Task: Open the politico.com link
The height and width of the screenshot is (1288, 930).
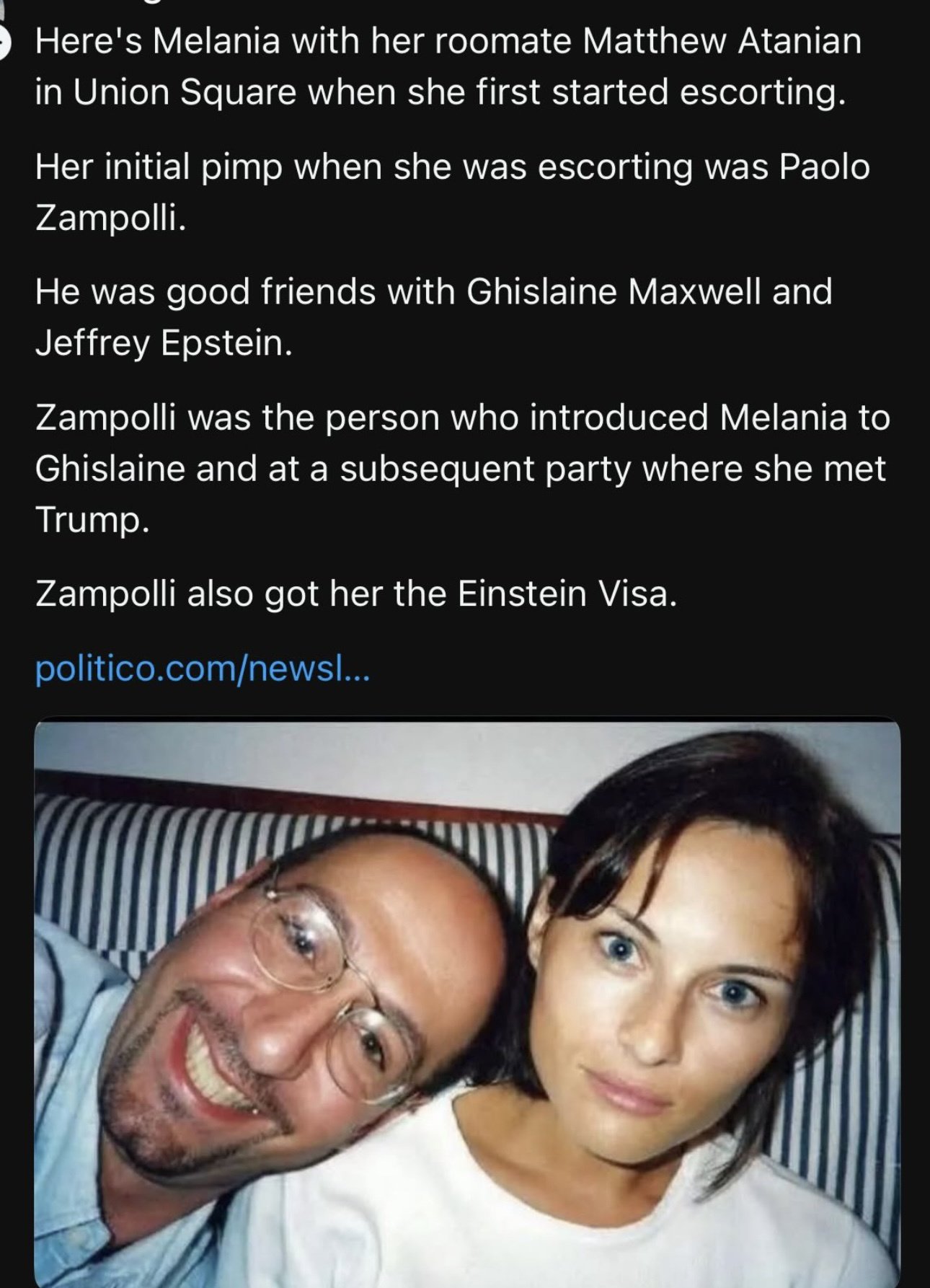Action: [202, 670]
